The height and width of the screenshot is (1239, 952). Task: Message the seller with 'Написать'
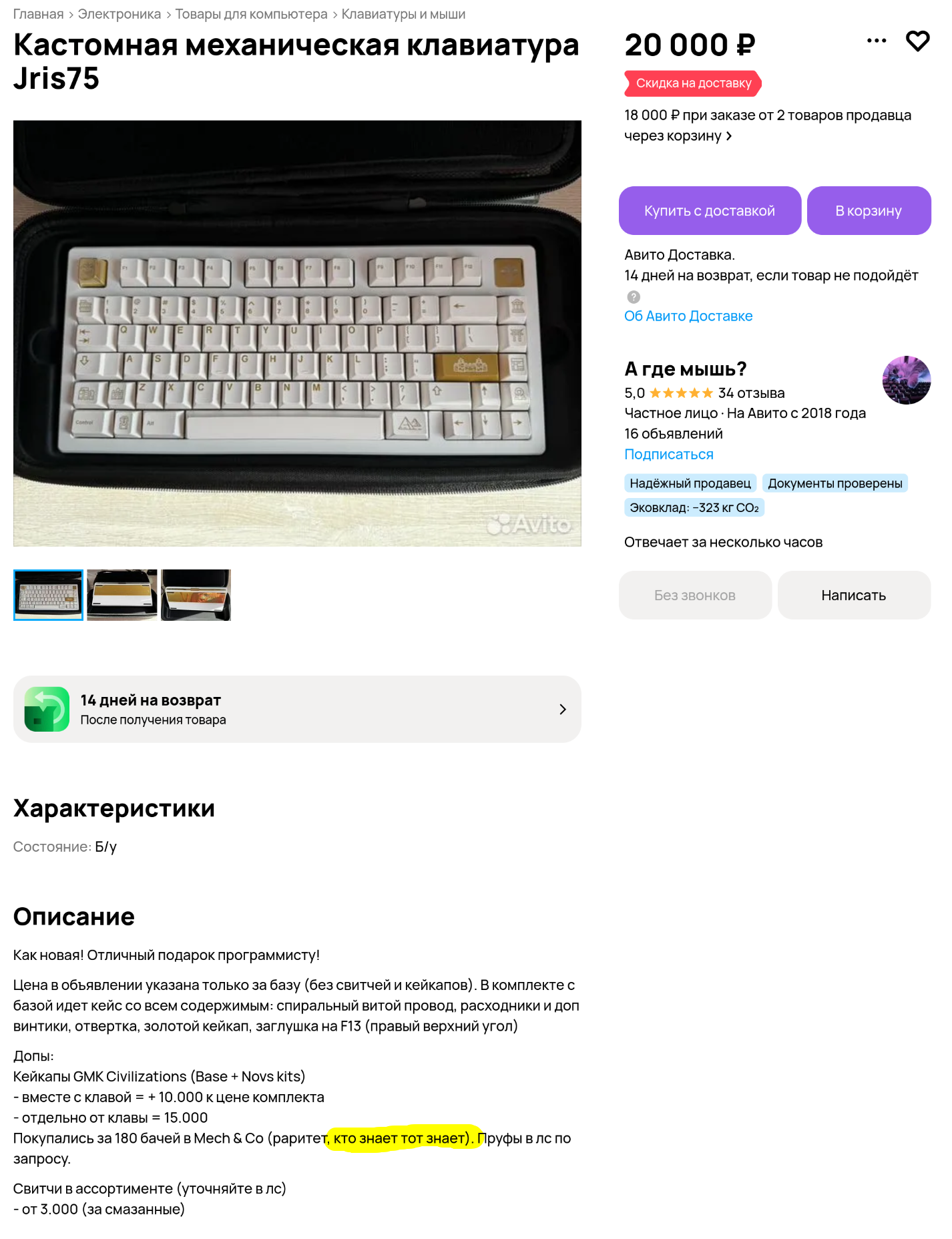[853, 595]
